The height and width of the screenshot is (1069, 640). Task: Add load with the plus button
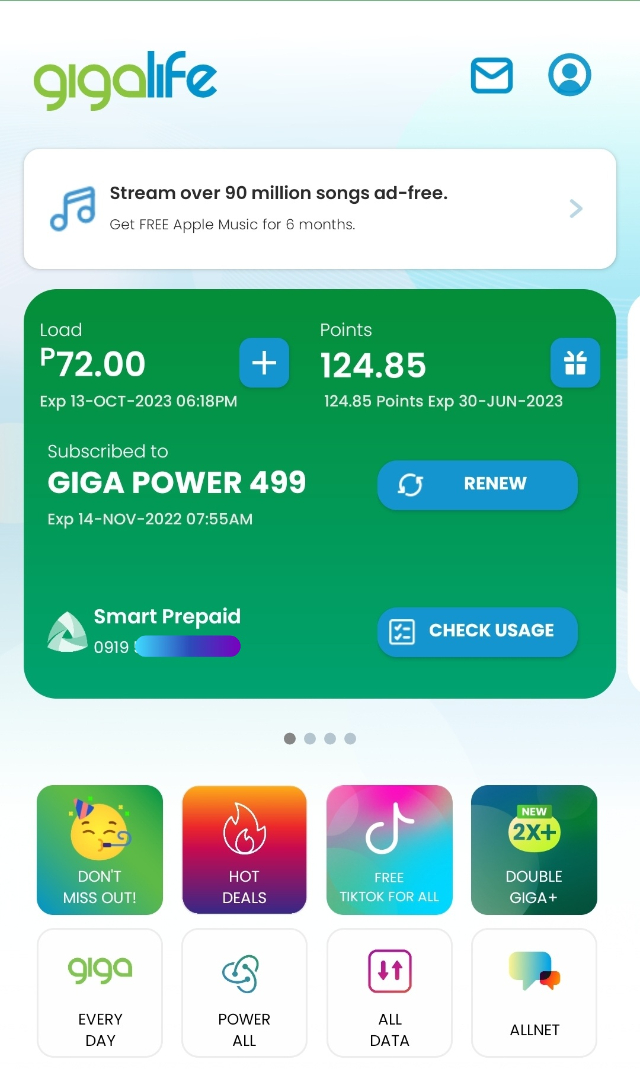click(264, 363)
